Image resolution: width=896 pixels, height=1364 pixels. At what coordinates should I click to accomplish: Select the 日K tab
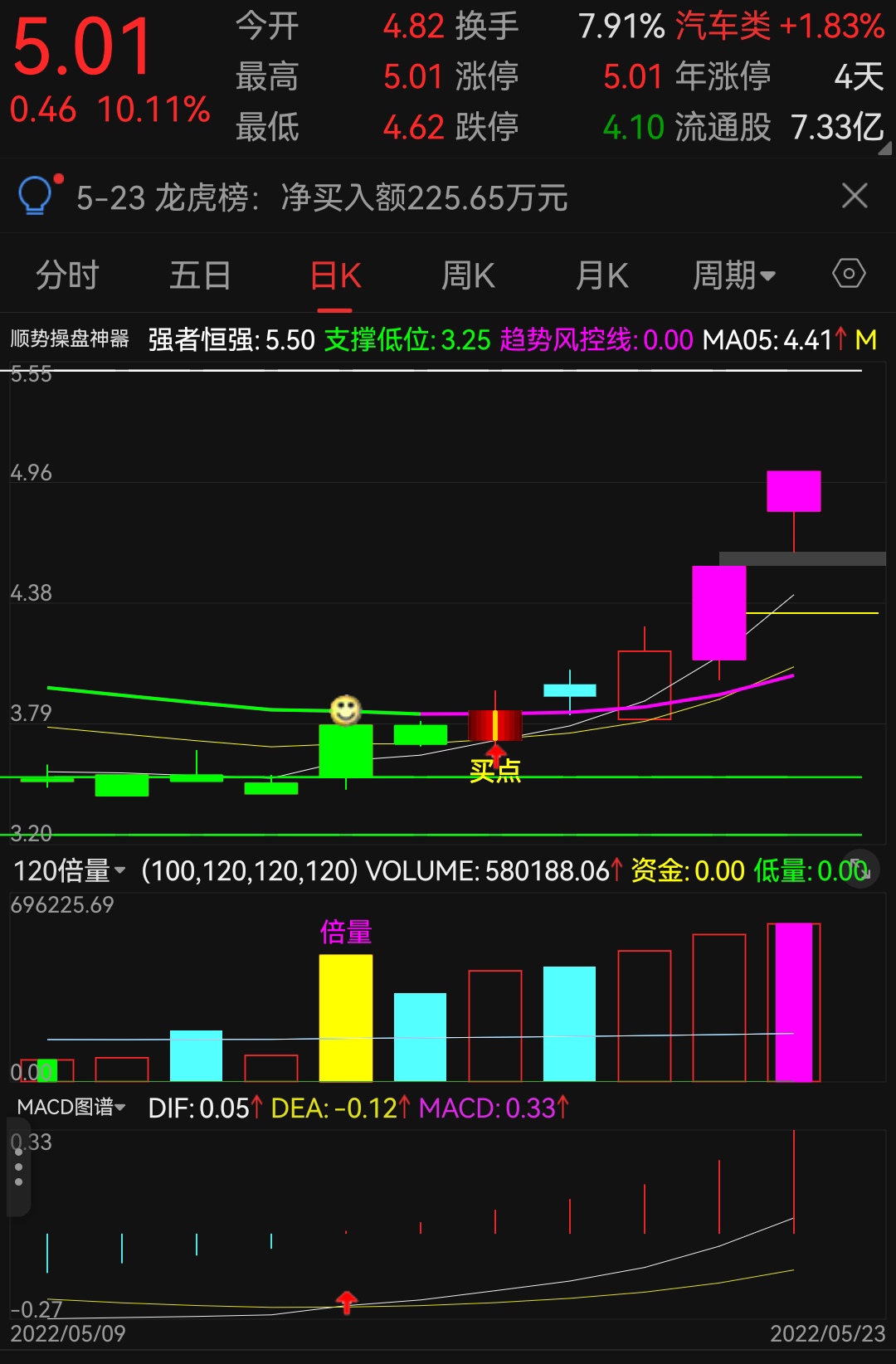335,275
